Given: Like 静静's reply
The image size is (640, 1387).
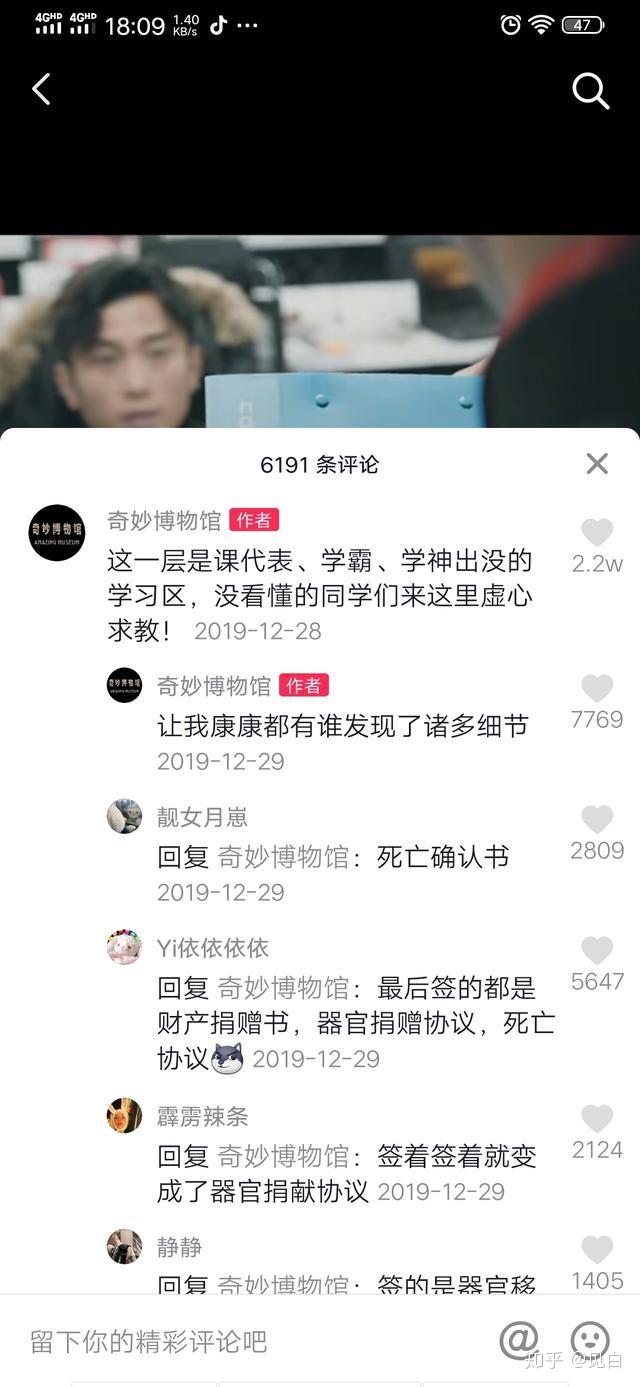Looking at the screenshot, I should [597, 1250].
